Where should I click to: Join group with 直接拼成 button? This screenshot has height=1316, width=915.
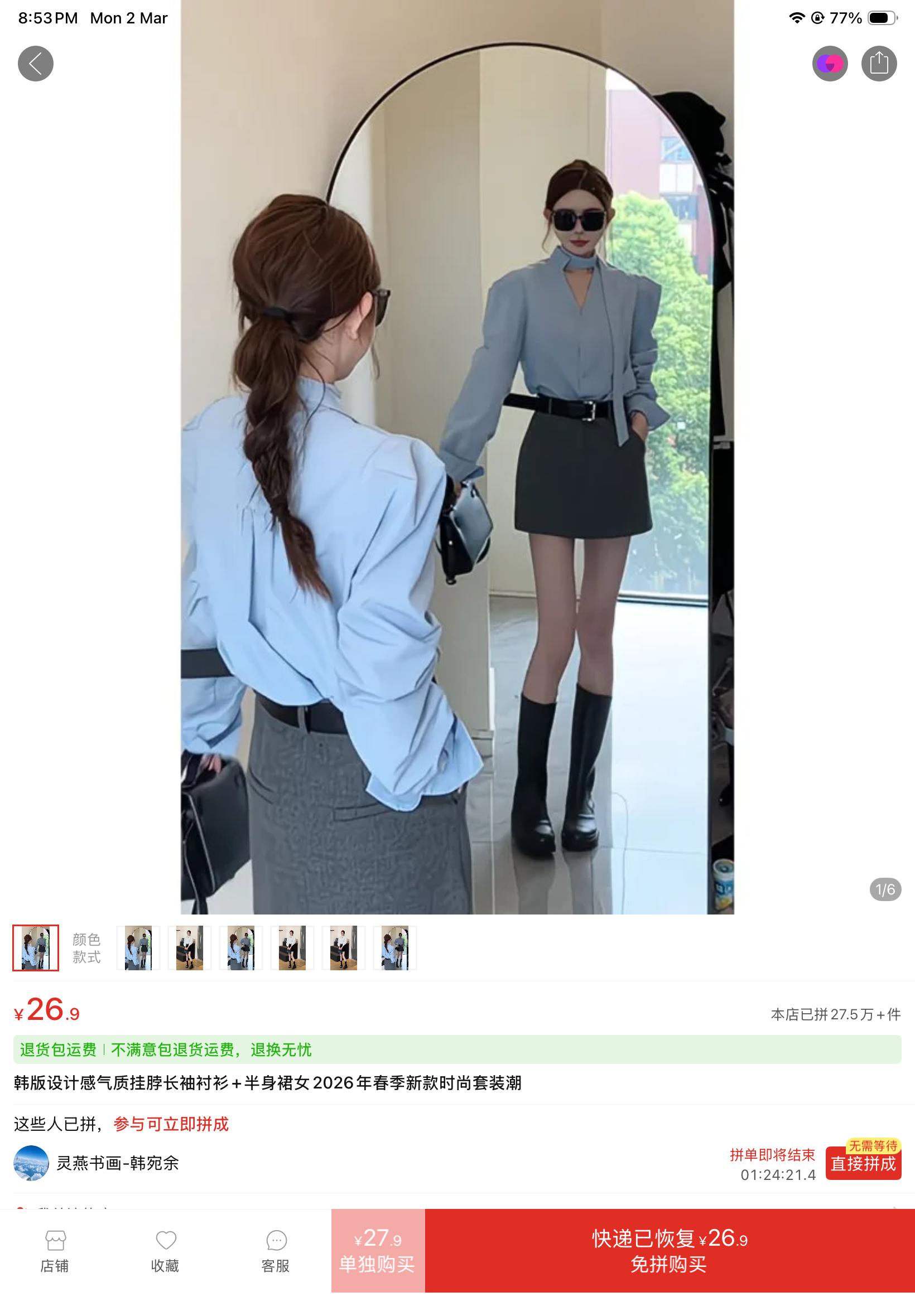tap(863, 1163)
